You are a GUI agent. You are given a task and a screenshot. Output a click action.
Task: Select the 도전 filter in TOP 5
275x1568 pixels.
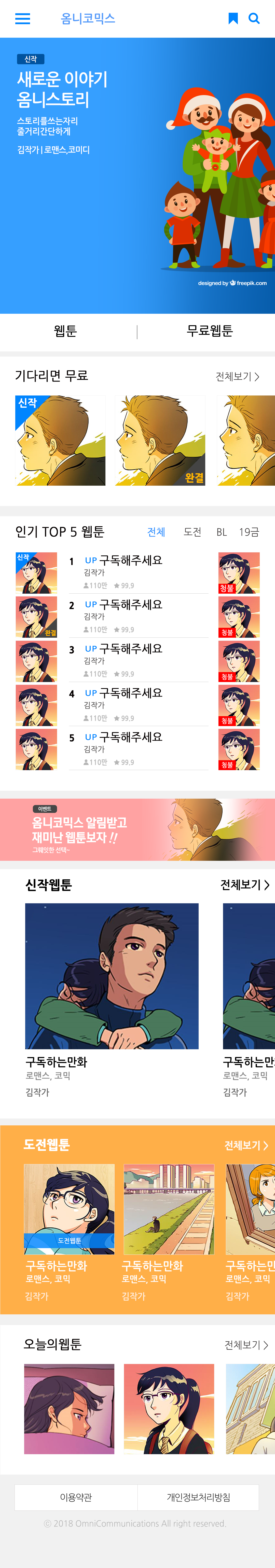click(x=192, y=532)
